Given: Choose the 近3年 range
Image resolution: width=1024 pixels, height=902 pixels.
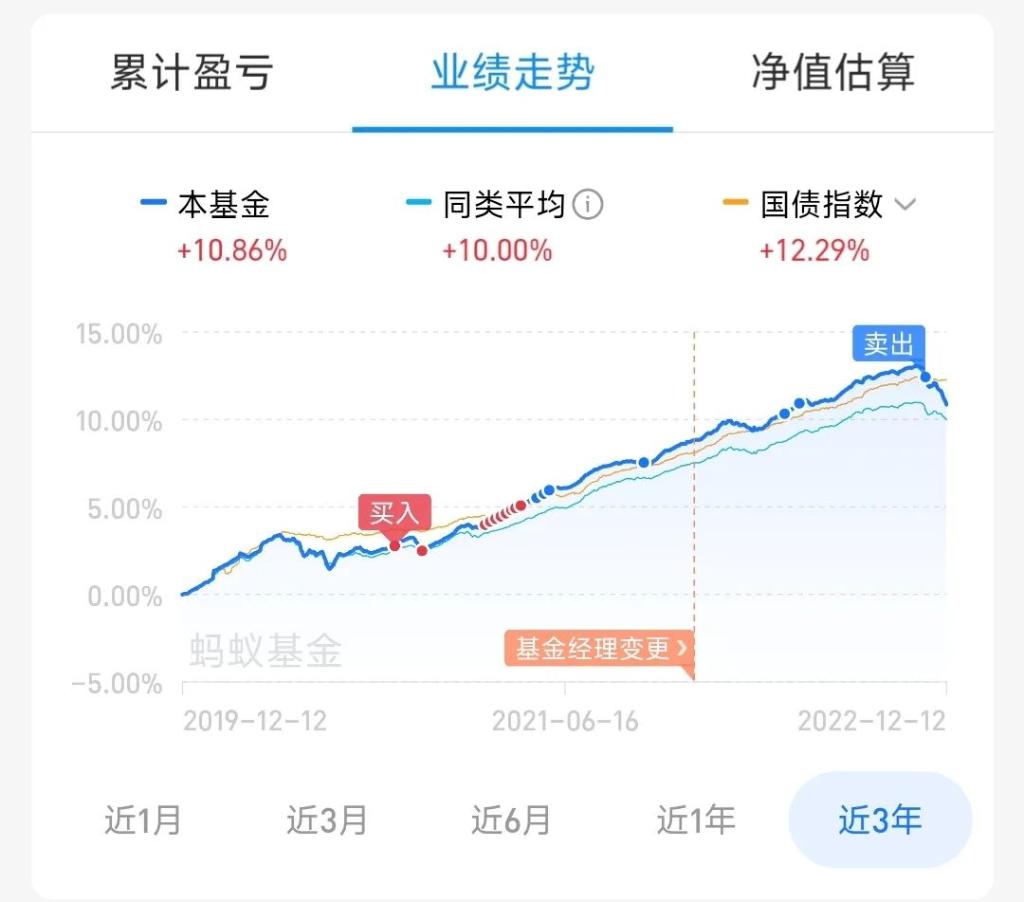Looking at the screenshot, I should click(x=879, y=821).
